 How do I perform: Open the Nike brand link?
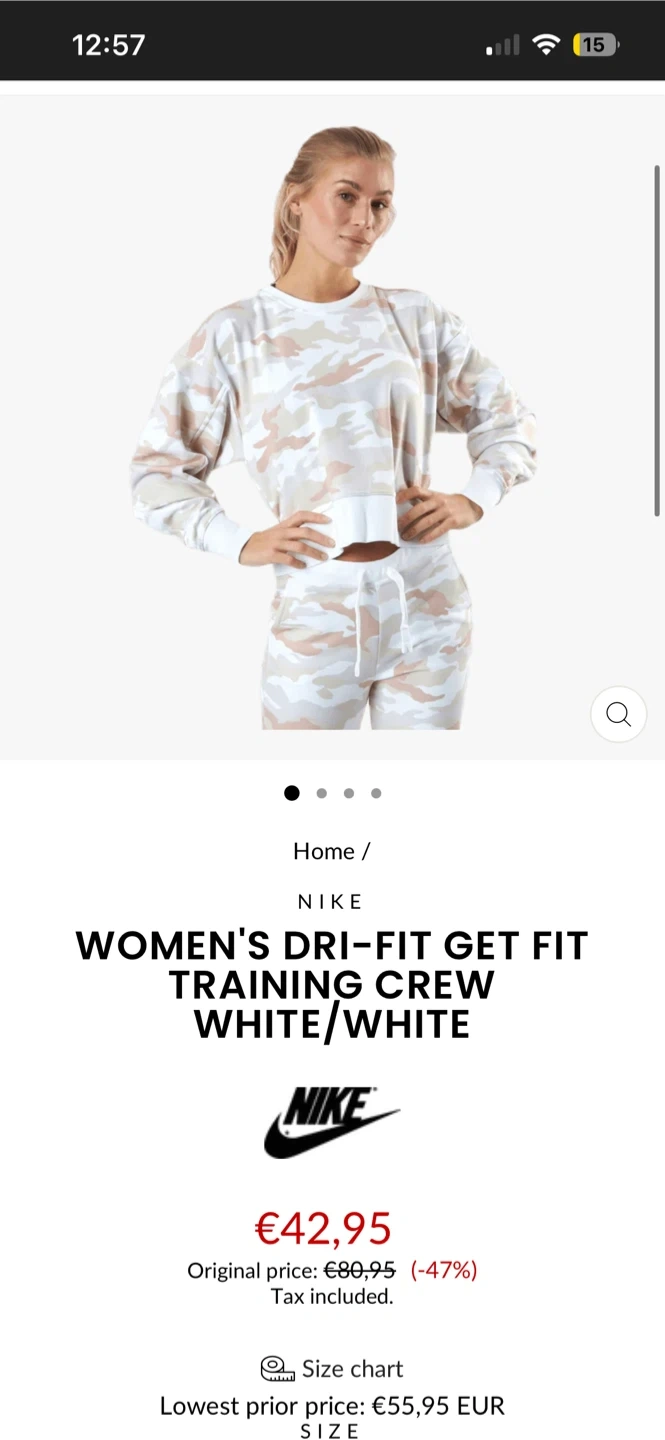click(x=331, y=901)
